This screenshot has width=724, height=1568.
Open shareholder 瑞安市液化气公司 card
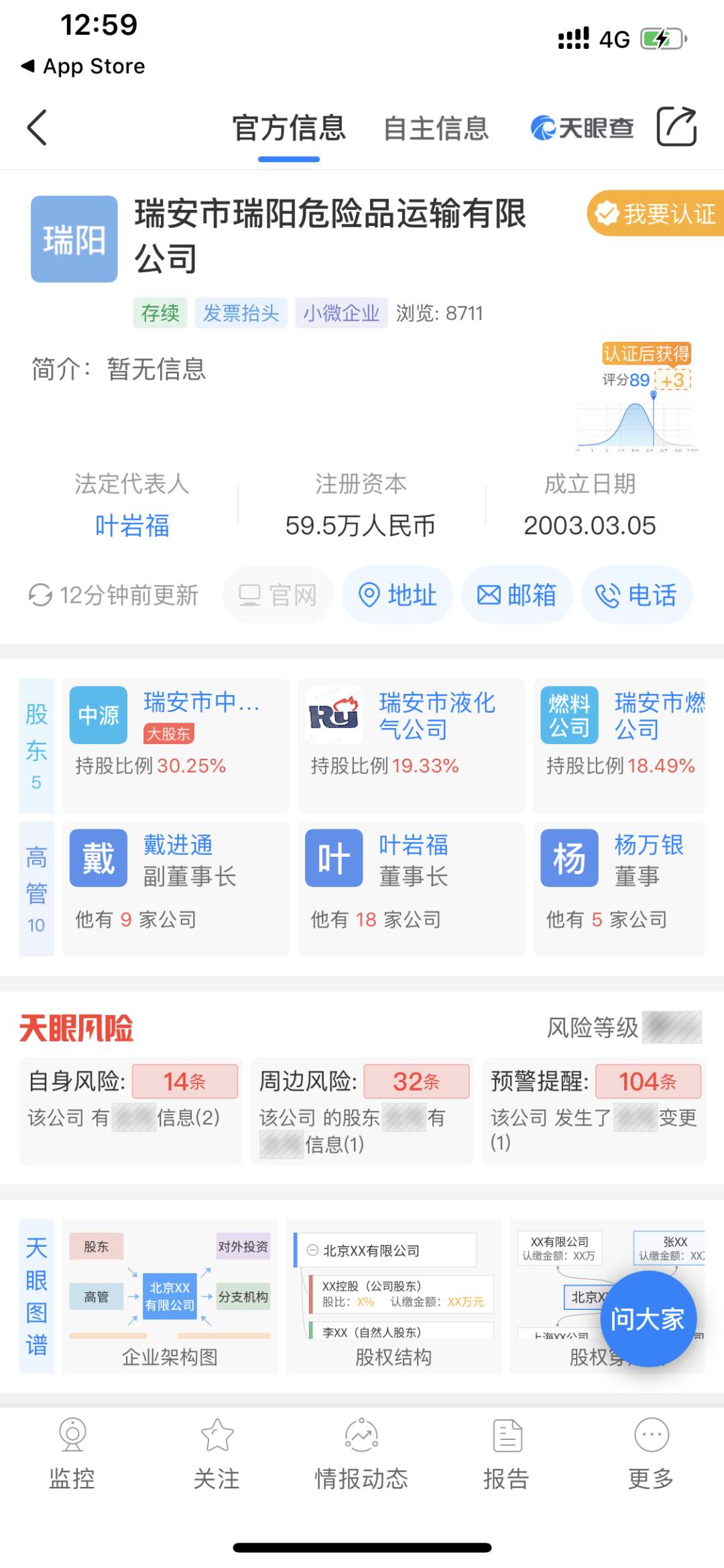coord(411,744)
